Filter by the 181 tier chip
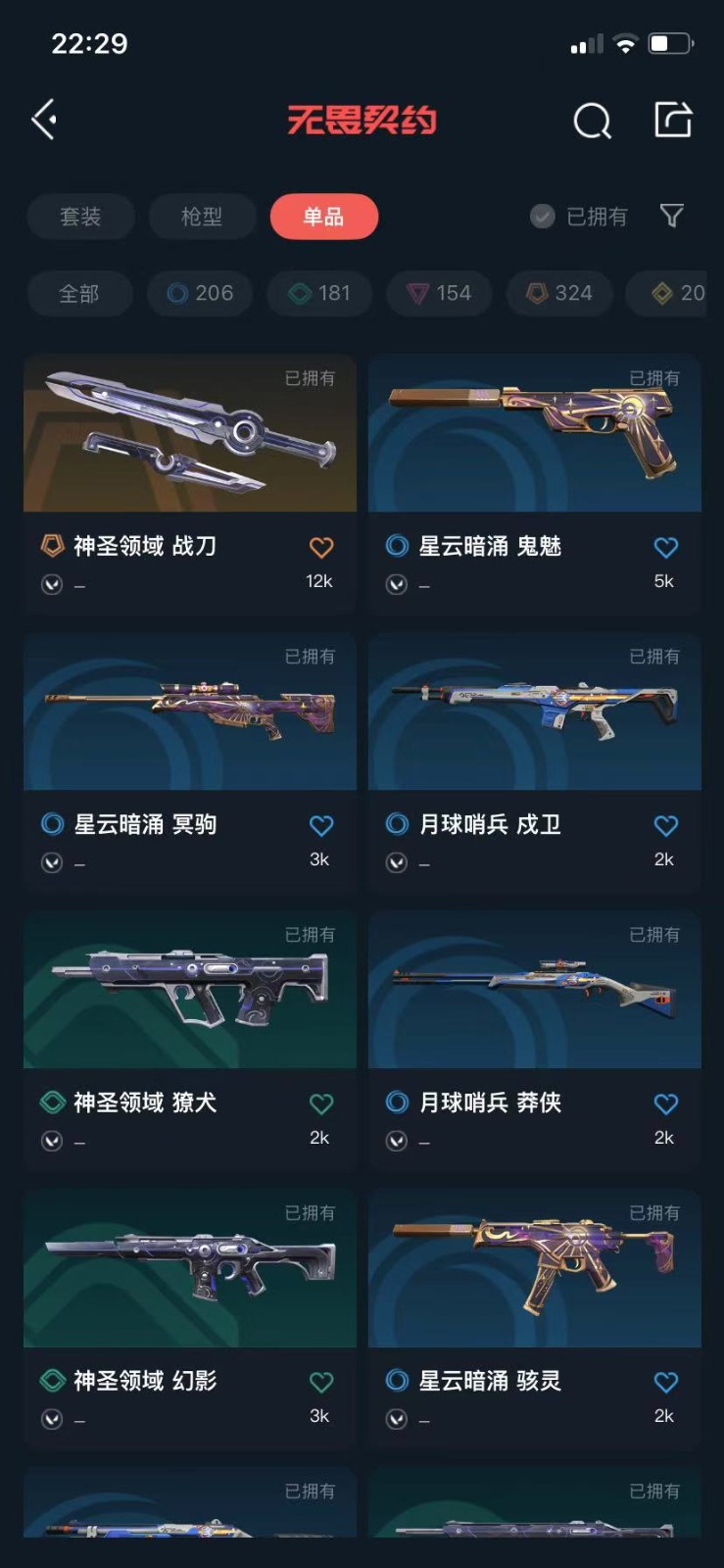This screenshot has width=724, height=1568. point(319,293)
